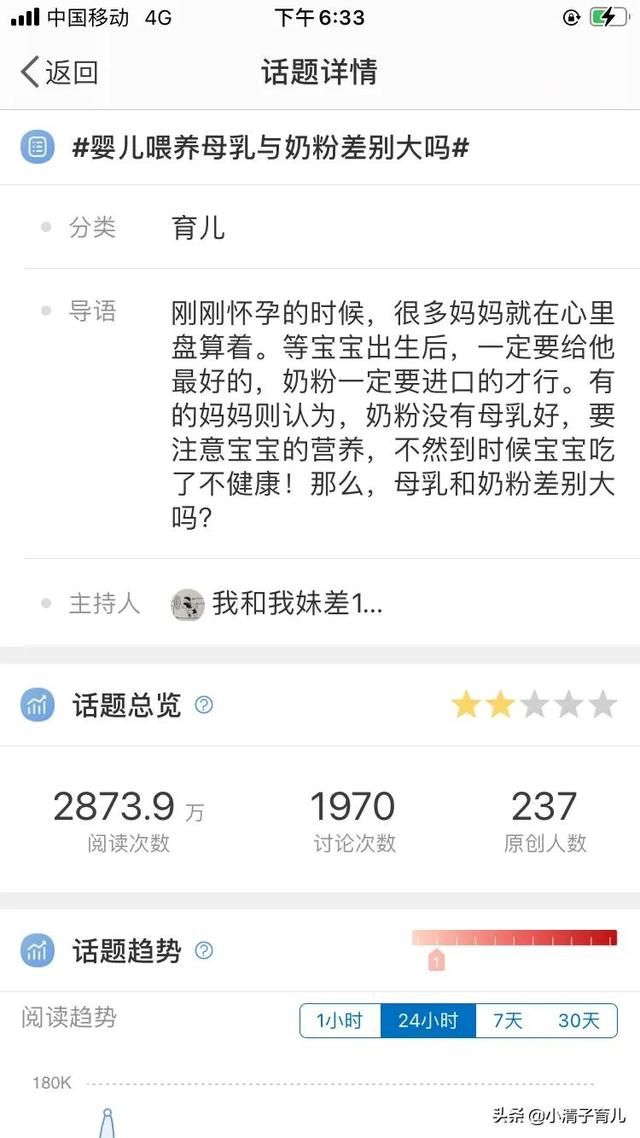Open help icon next to 话题趋势
The width and height of the screenshot is (640, 1138).
tap(204, 950)
